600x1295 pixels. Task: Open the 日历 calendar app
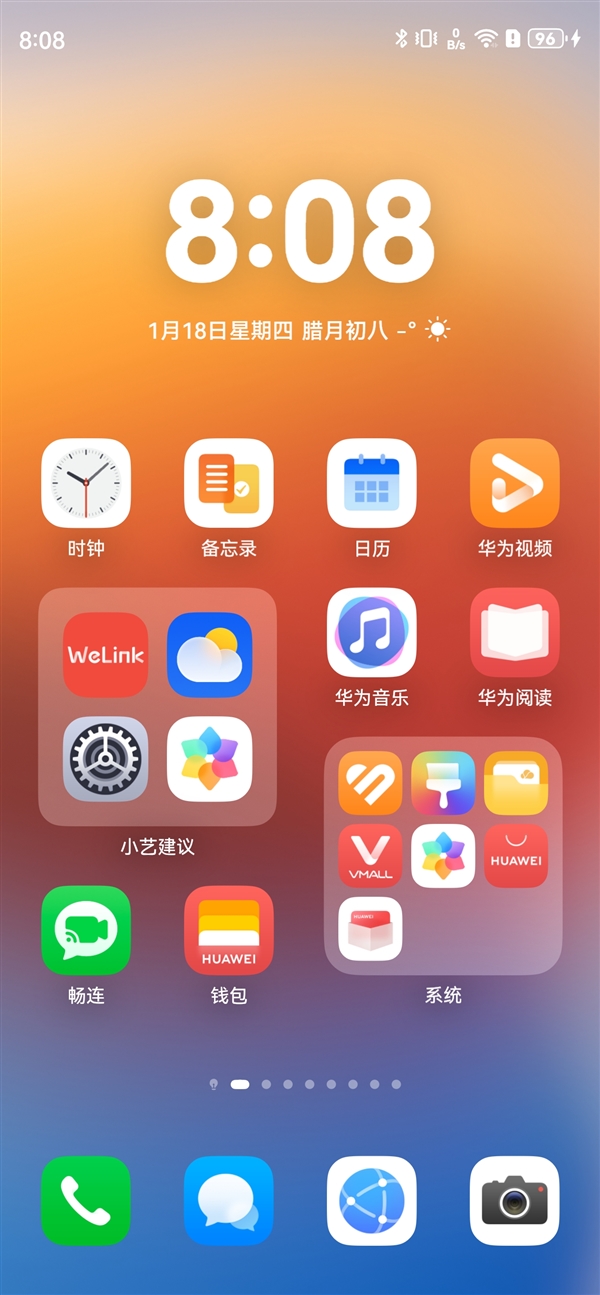[372, 483]
